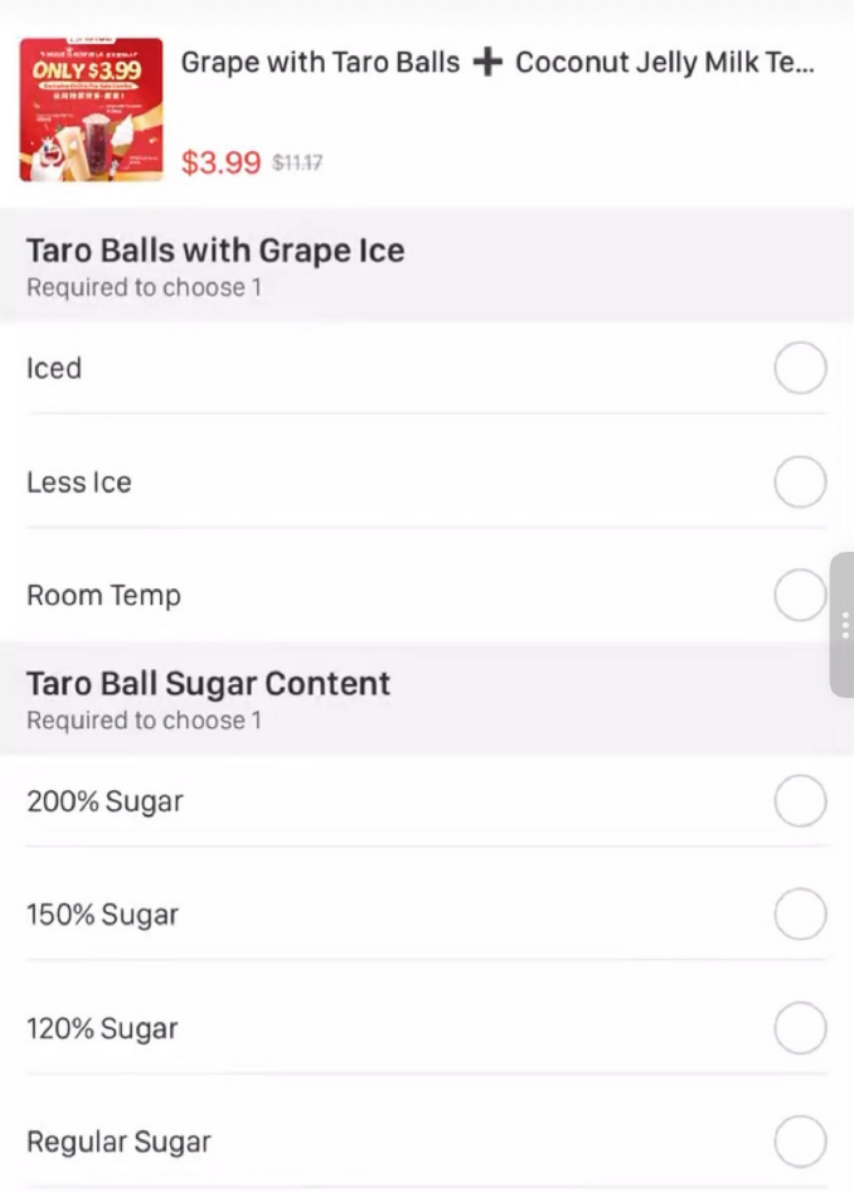This screenshot has width=854, height=1192.
Task: Choose 150% Sugar level
Action: 800,915
